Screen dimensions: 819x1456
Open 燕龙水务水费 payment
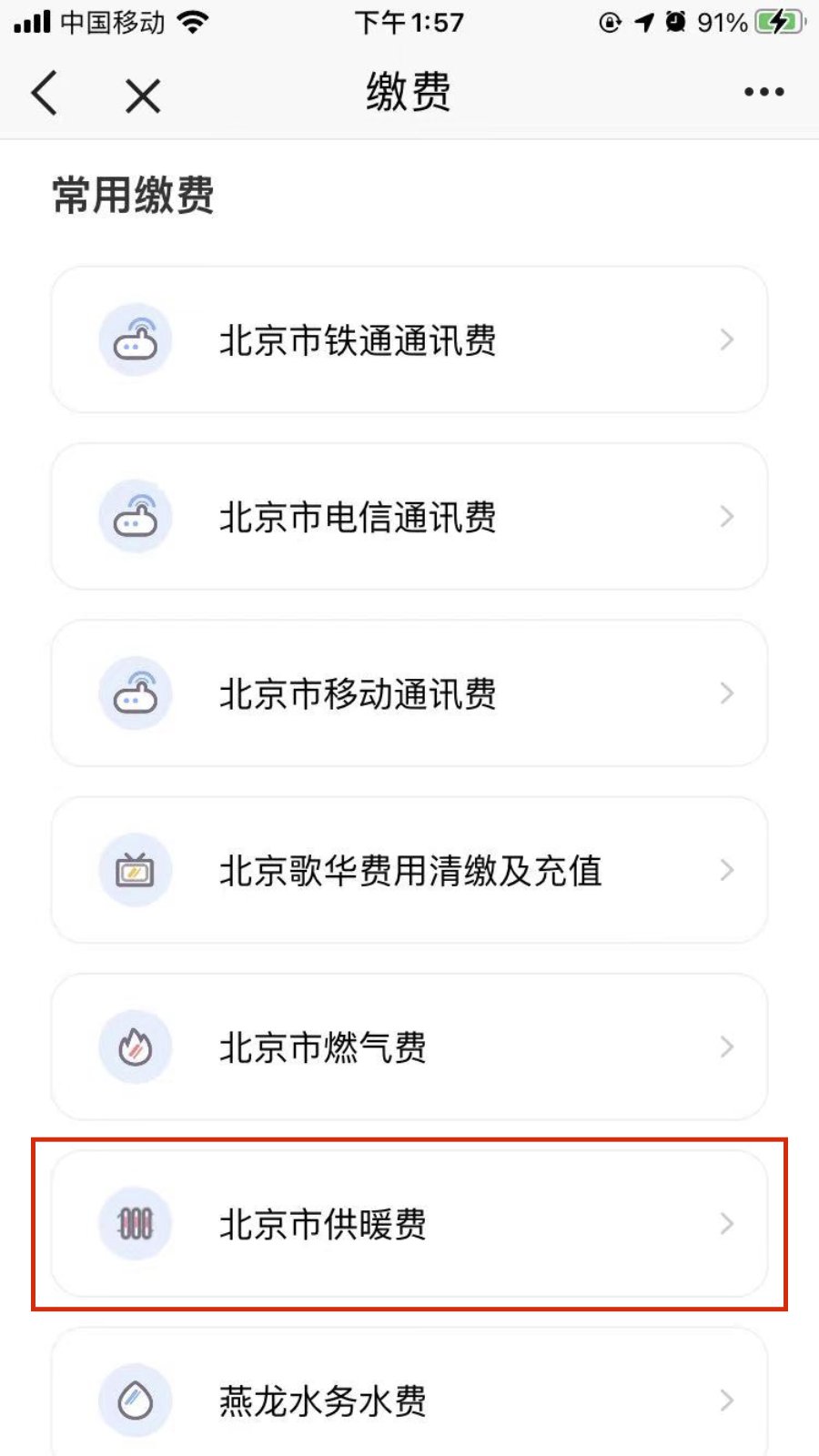409,1400
